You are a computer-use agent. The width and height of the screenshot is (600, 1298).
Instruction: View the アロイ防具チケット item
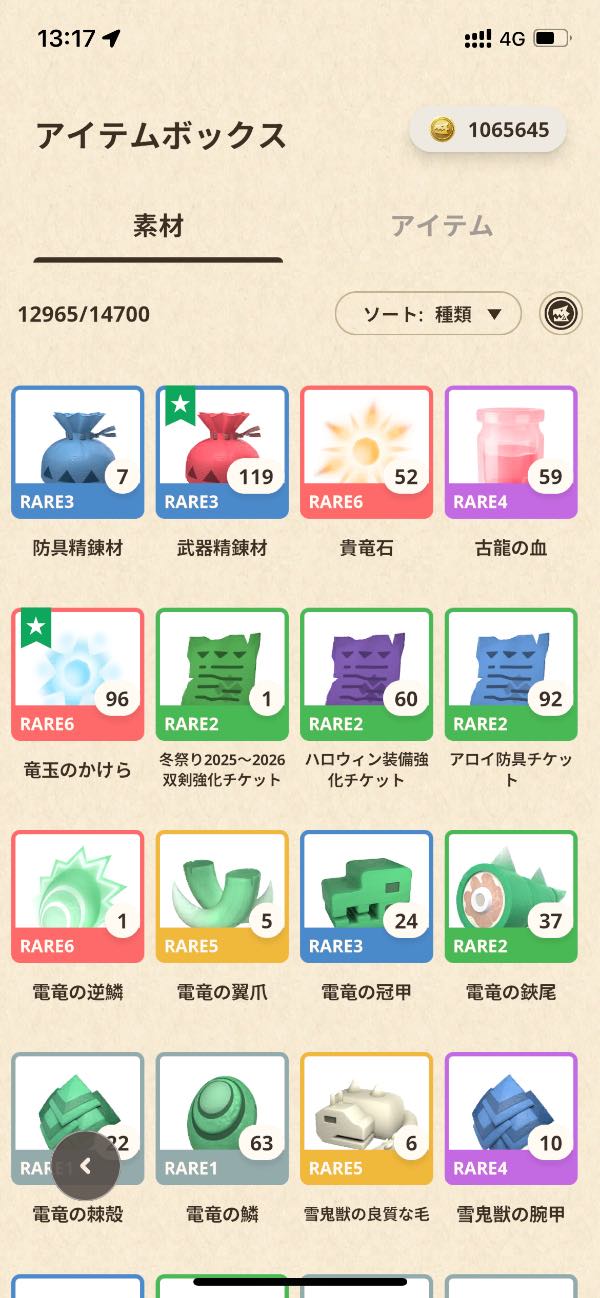pos(511,674)
